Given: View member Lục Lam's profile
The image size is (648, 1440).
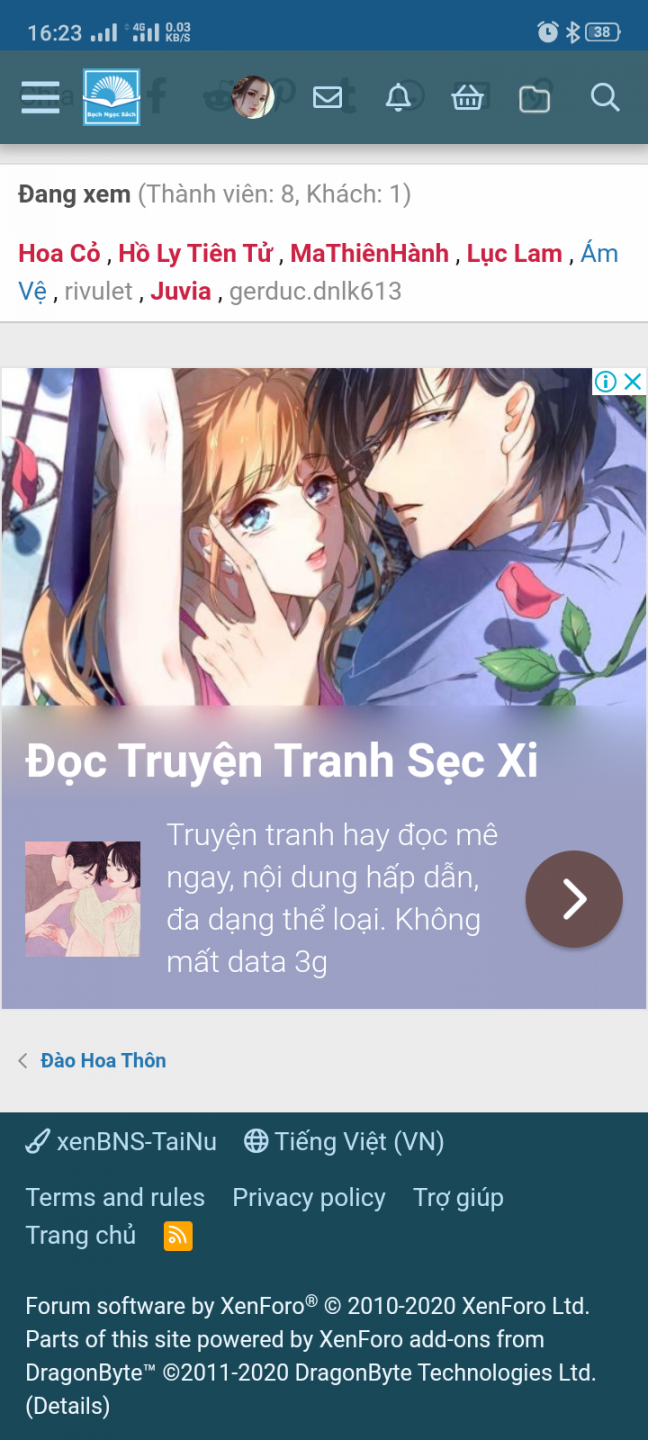Looking at the screenshot, I should (514, 254).
